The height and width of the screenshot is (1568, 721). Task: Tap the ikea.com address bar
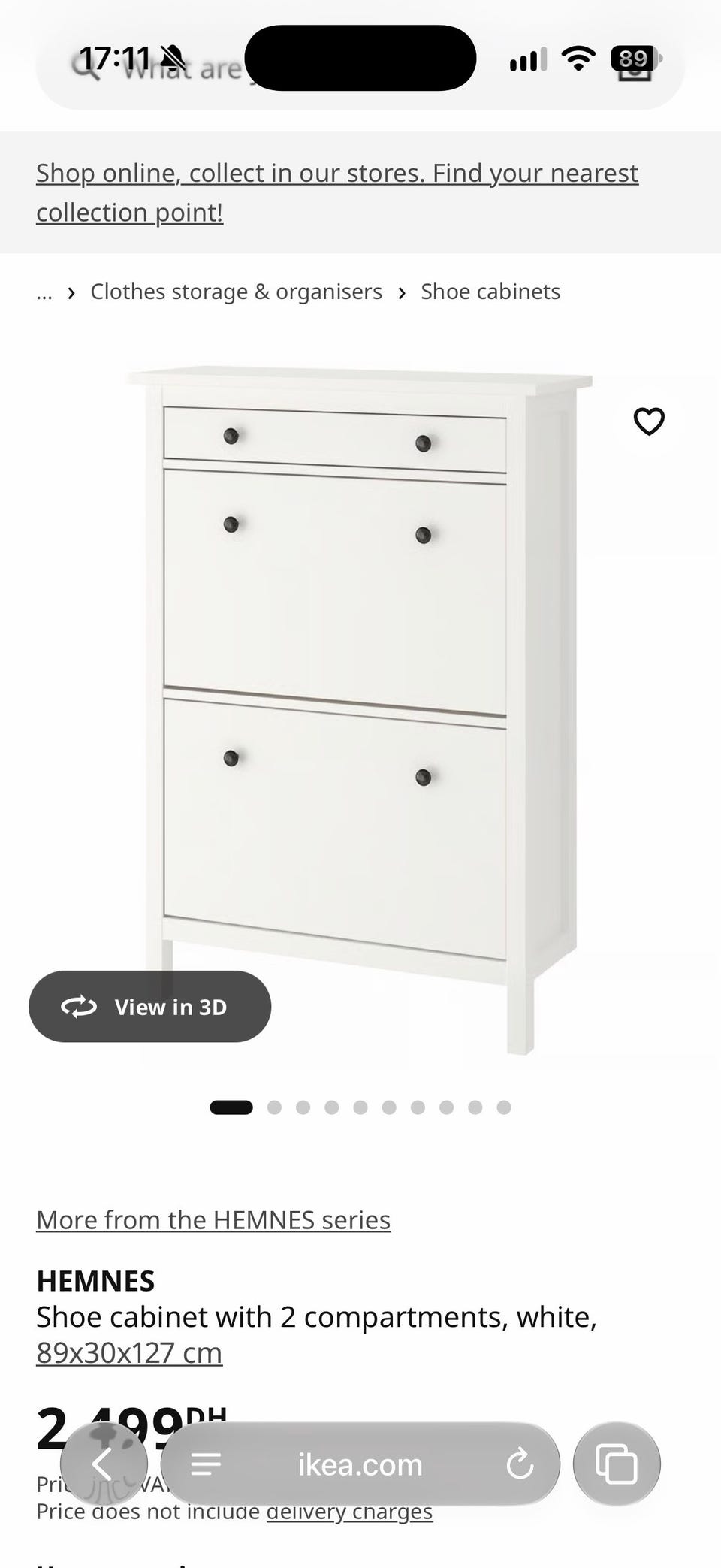click(x=360, y=1464)
